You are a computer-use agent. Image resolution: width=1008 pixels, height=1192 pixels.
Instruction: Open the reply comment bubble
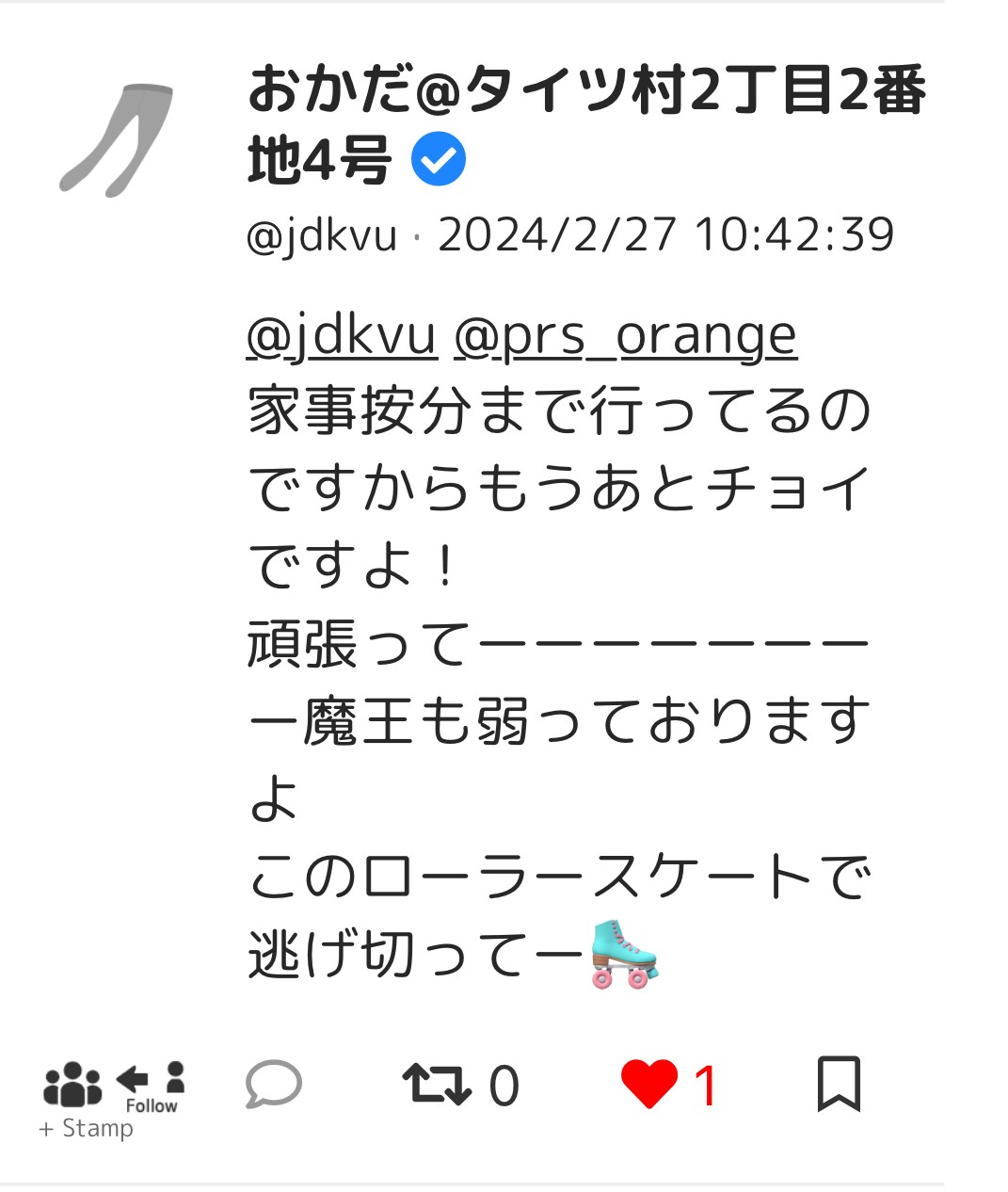pyautogui.click(x=273, y=1085)
